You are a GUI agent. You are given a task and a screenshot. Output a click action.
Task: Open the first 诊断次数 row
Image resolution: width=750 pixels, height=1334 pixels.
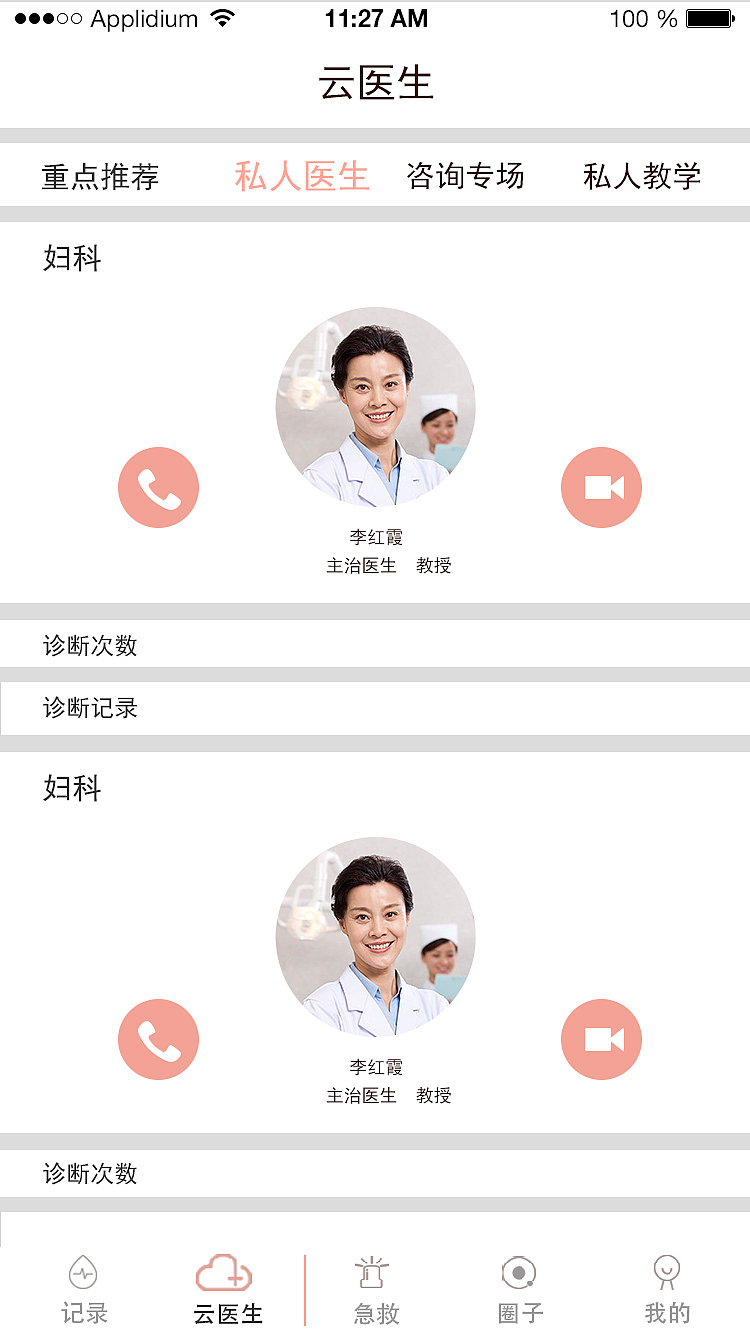tap(375, 644)
